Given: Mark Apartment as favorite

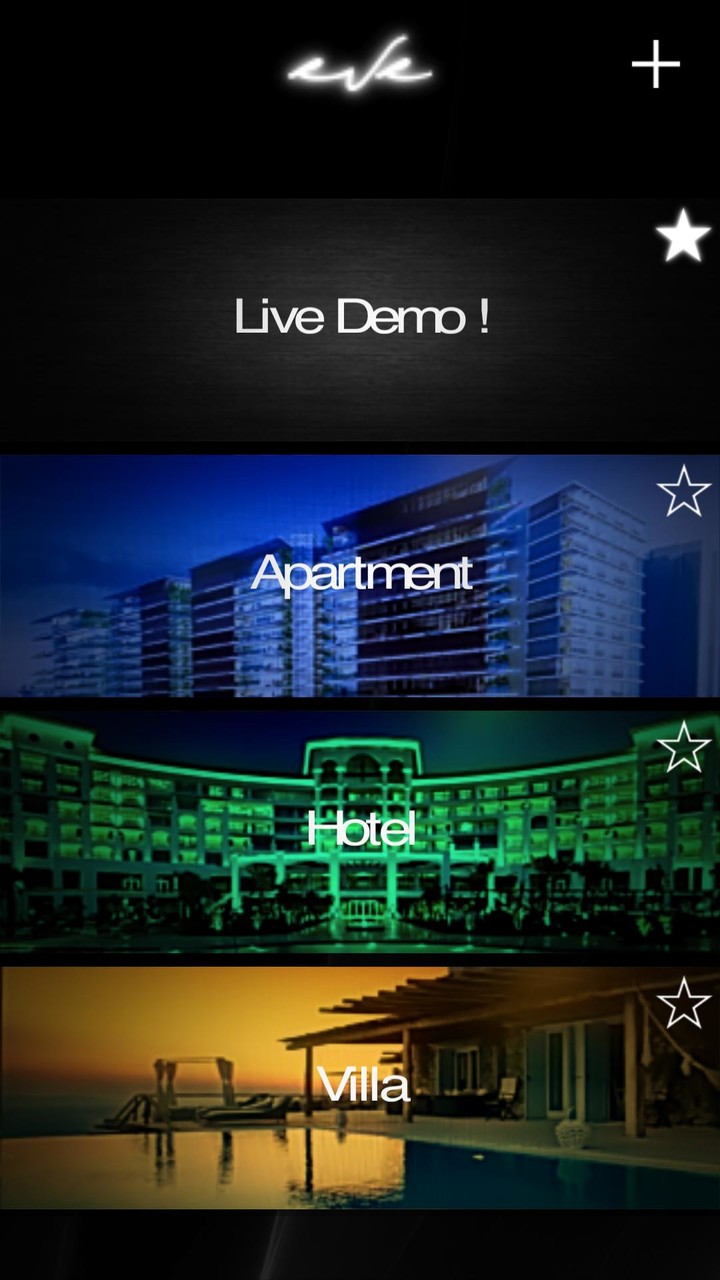Looking at the screenshot, I should coord(683,492).
